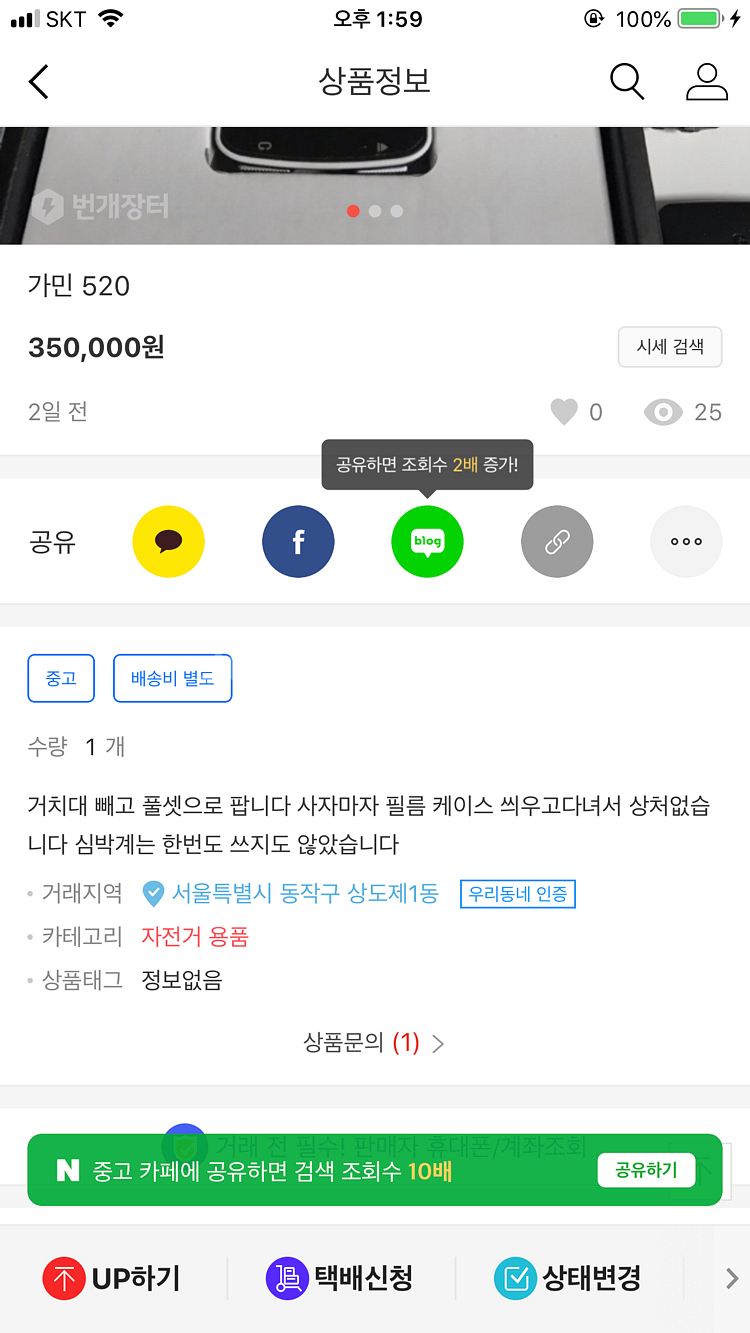This screenshot has height=1333, width=750.
Task: Share the item to Naver Blog
Action: [427, 541]
